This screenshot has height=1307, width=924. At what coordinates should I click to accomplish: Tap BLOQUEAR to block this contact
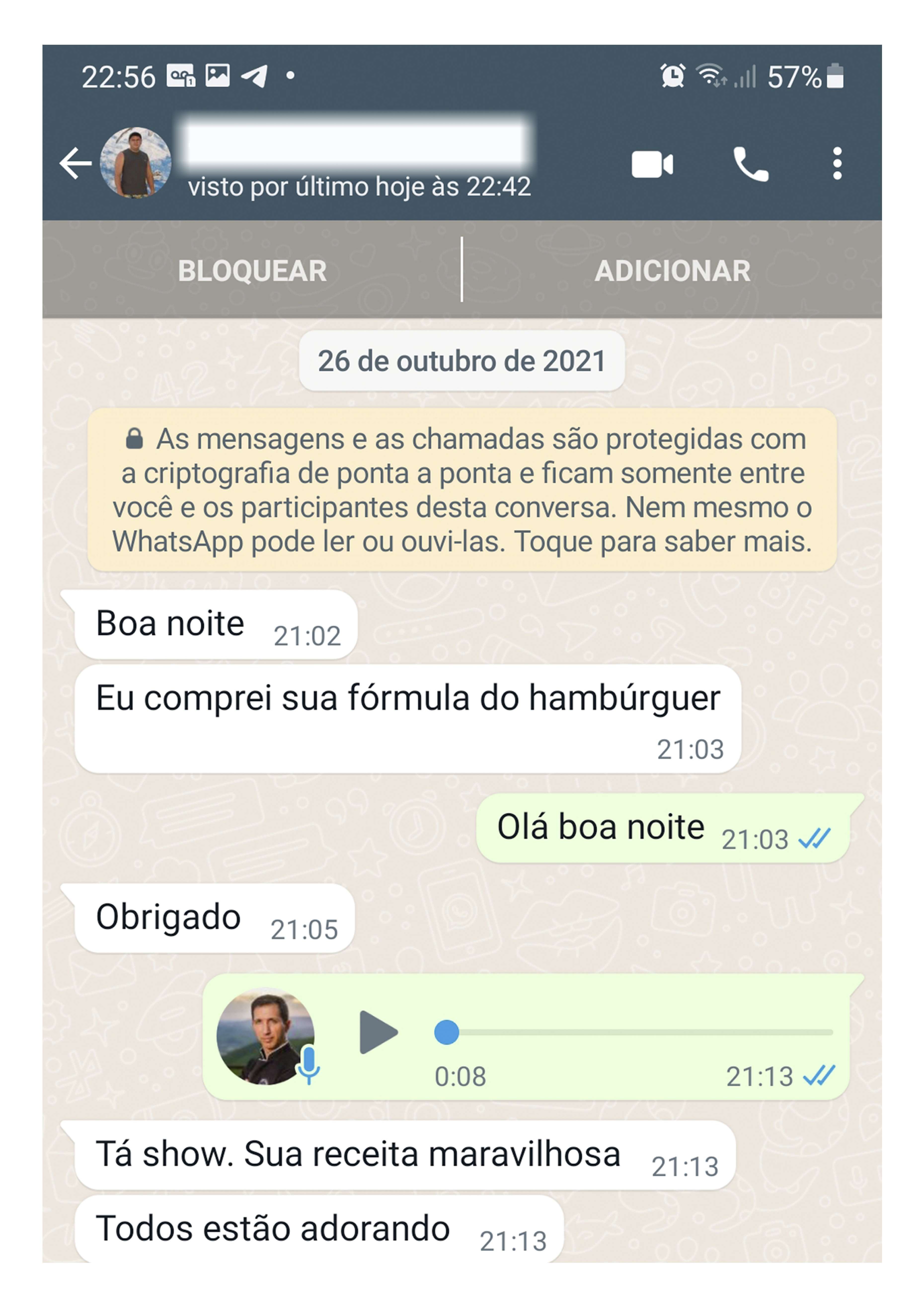[252, 271]
